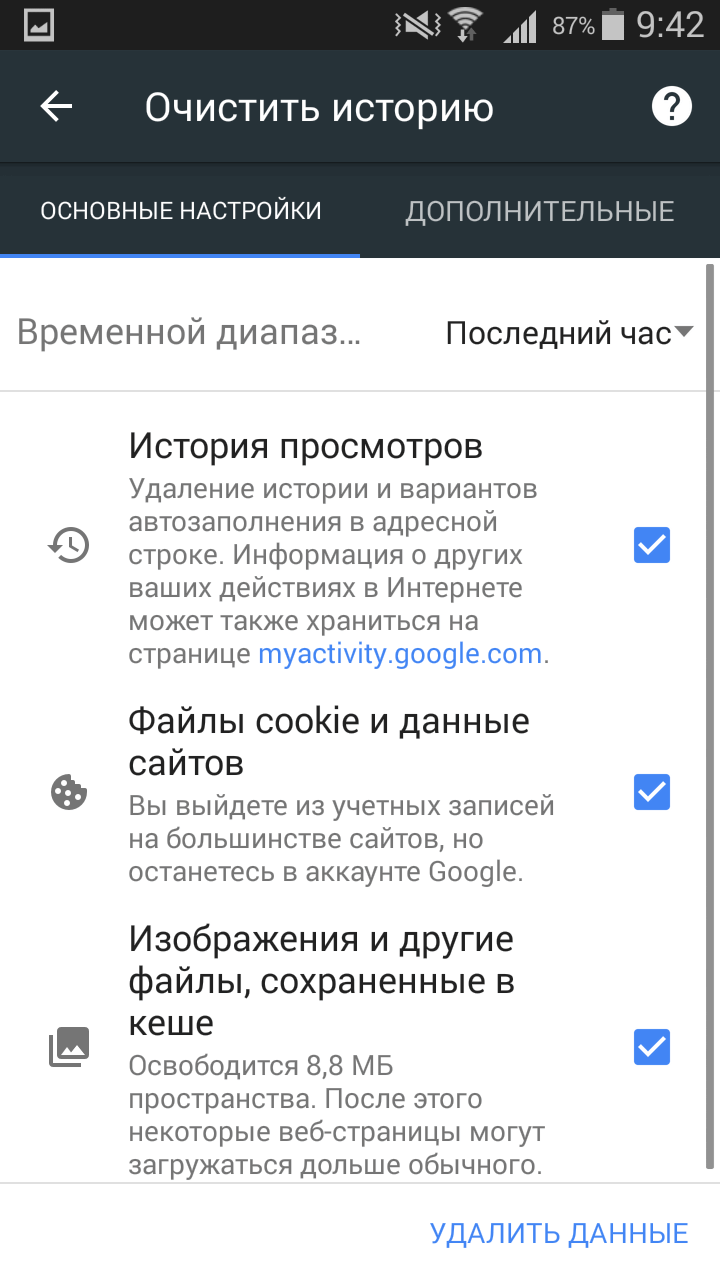
Task: Uncheck the История просмотров checkbox
Action: point(652,546)
